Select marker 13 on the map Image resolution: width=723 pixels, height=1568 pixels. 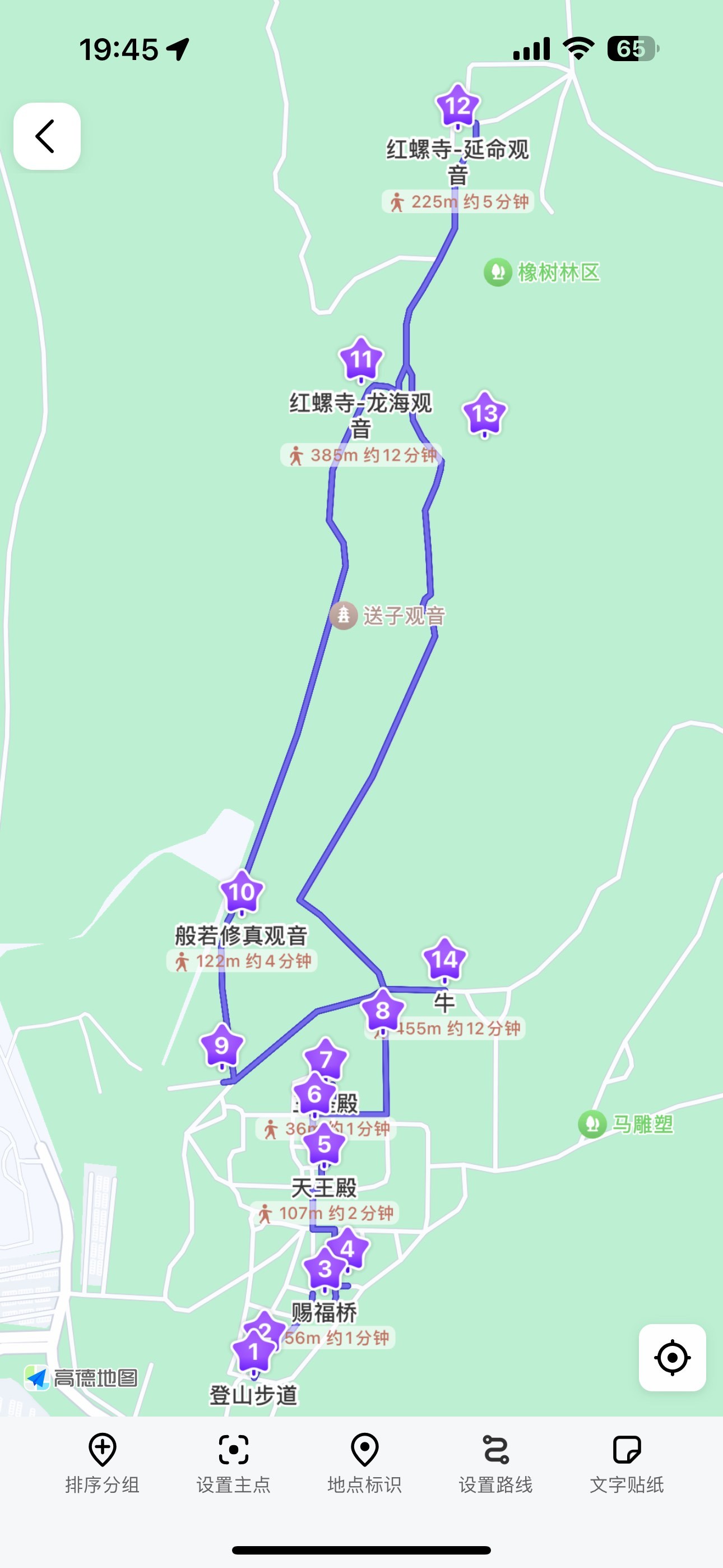tap(484, 413)
